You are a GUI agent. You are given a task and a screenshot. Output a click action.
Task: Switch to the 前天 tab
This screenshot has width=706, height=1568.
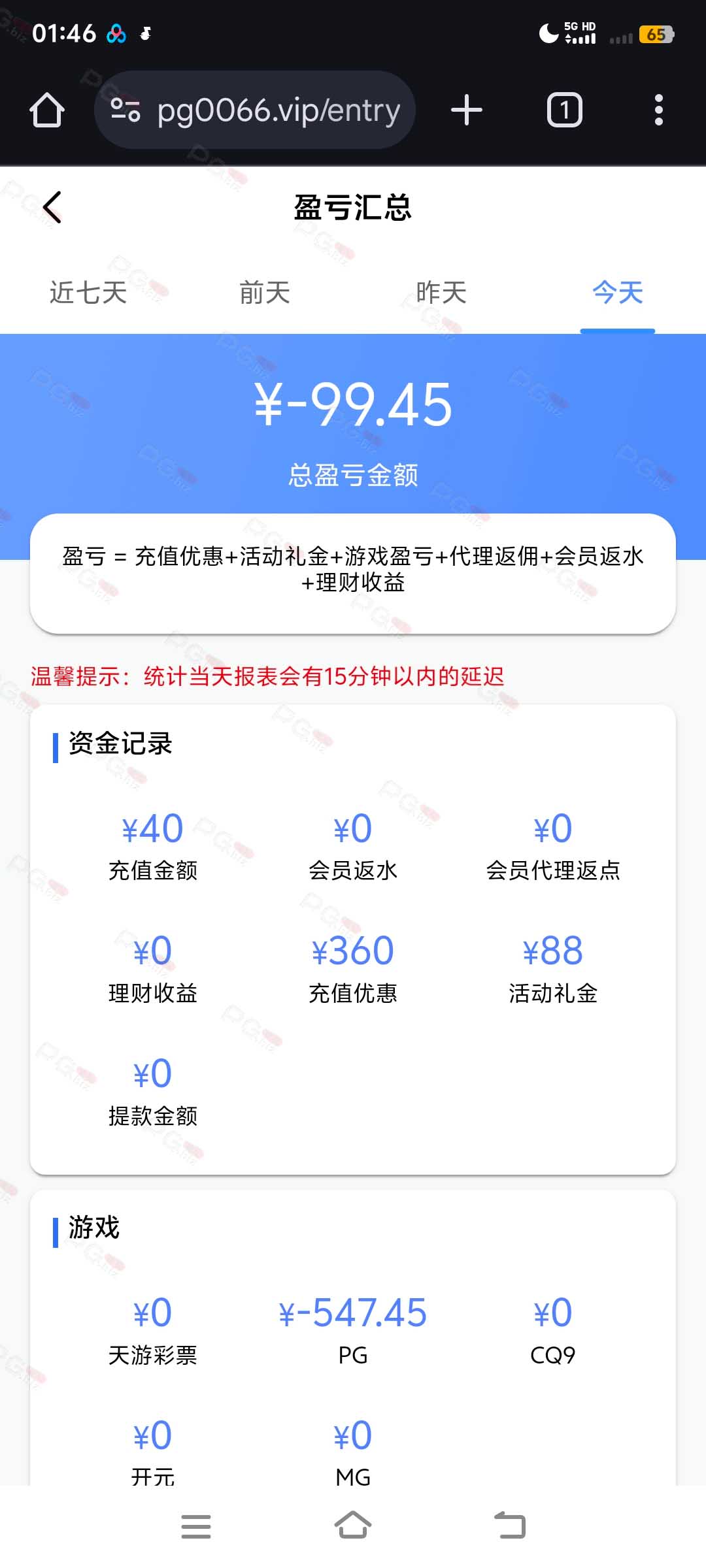click(x=265, y=292)
